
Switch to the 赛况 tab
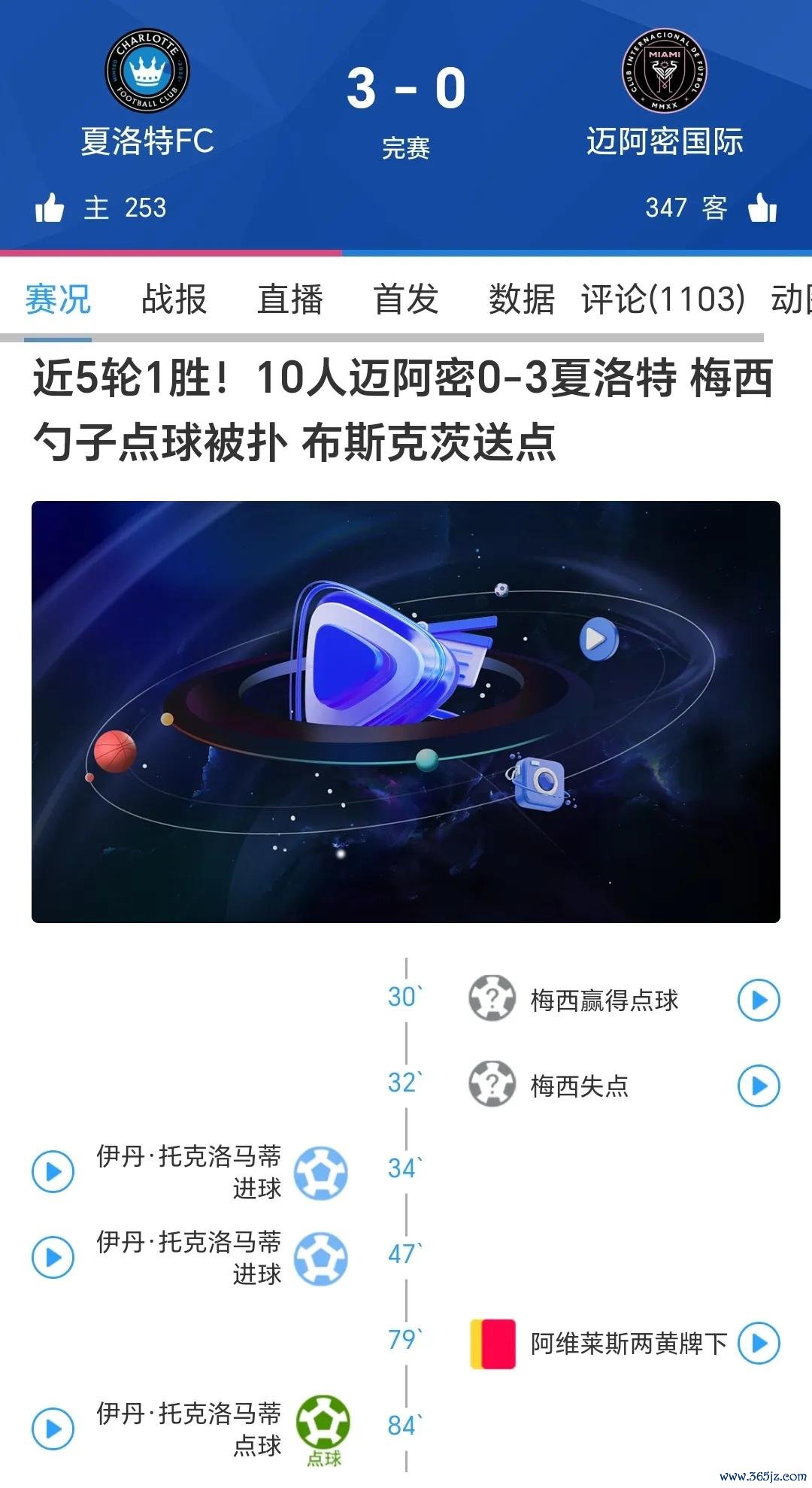coord(58,299)
